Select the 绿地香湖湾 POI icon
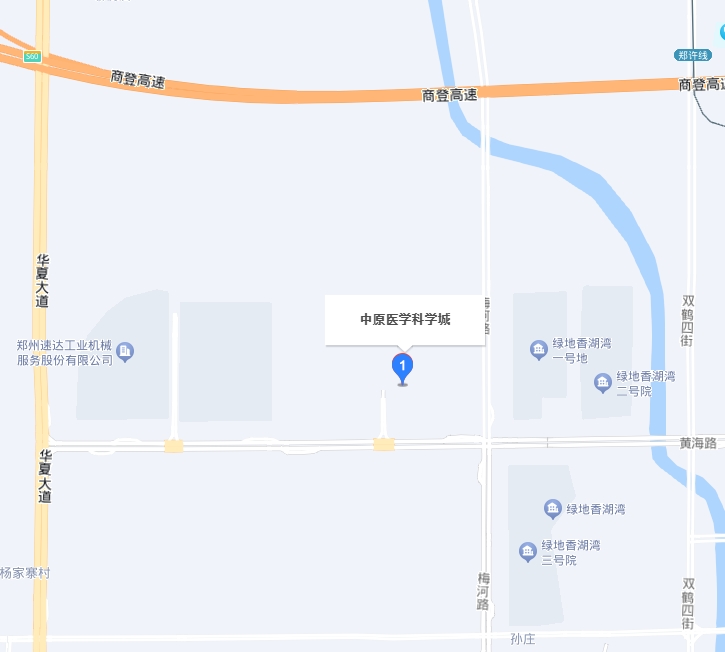This screenshot has height=652, width=725. click(x=552, y=509)
